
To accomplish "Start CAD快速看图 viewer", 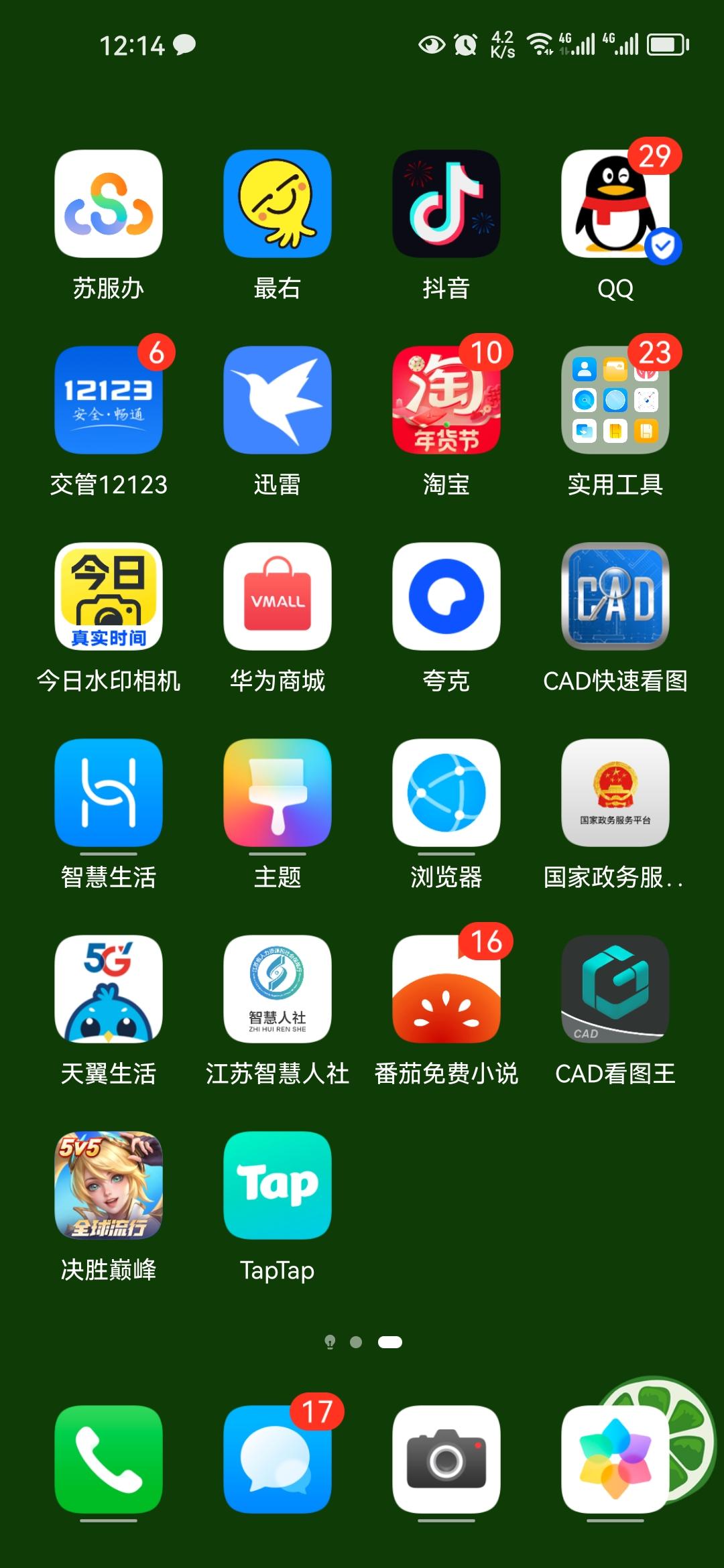I will (615, 596).
